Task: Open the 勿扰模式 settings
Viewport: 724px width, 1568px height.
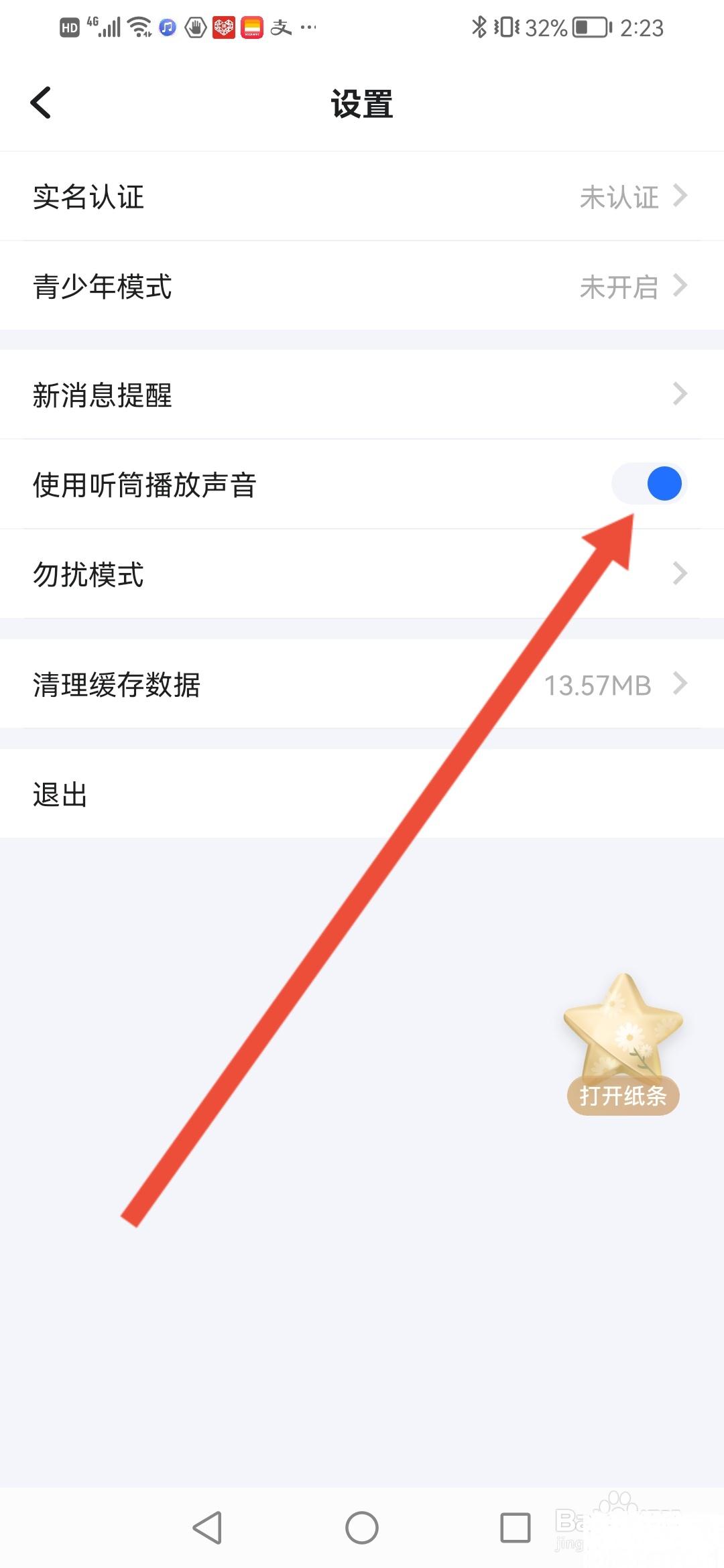Action: coord(362,575)
